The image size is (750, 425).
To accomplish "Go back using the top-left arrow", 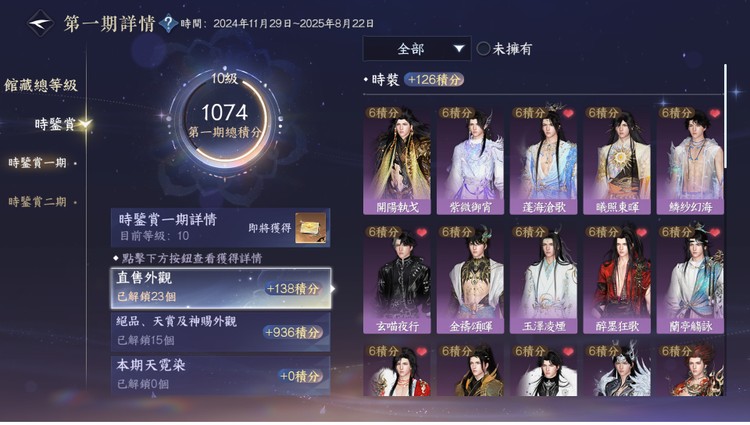I will (40, 20).
